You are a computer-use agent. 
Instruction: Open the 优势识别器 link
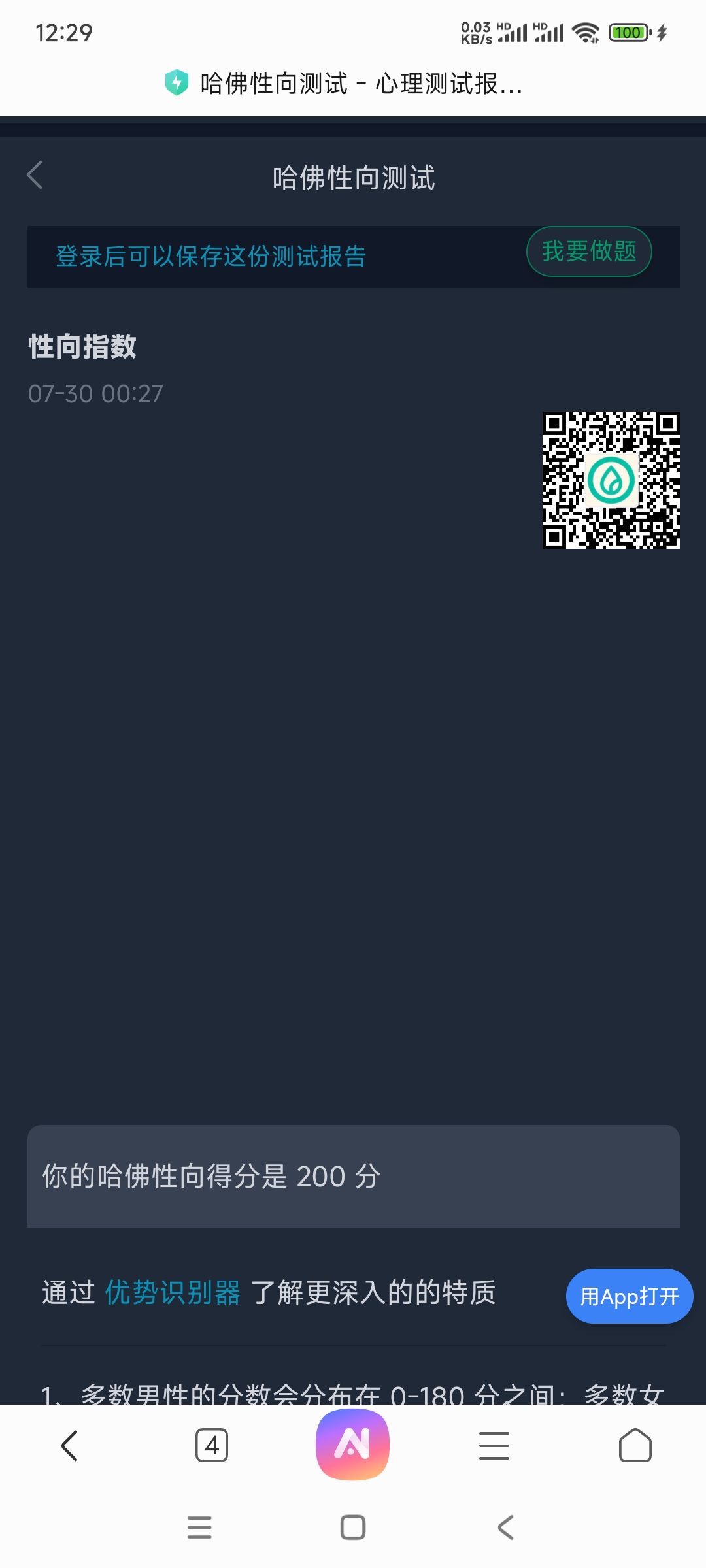click(173, 1293)
